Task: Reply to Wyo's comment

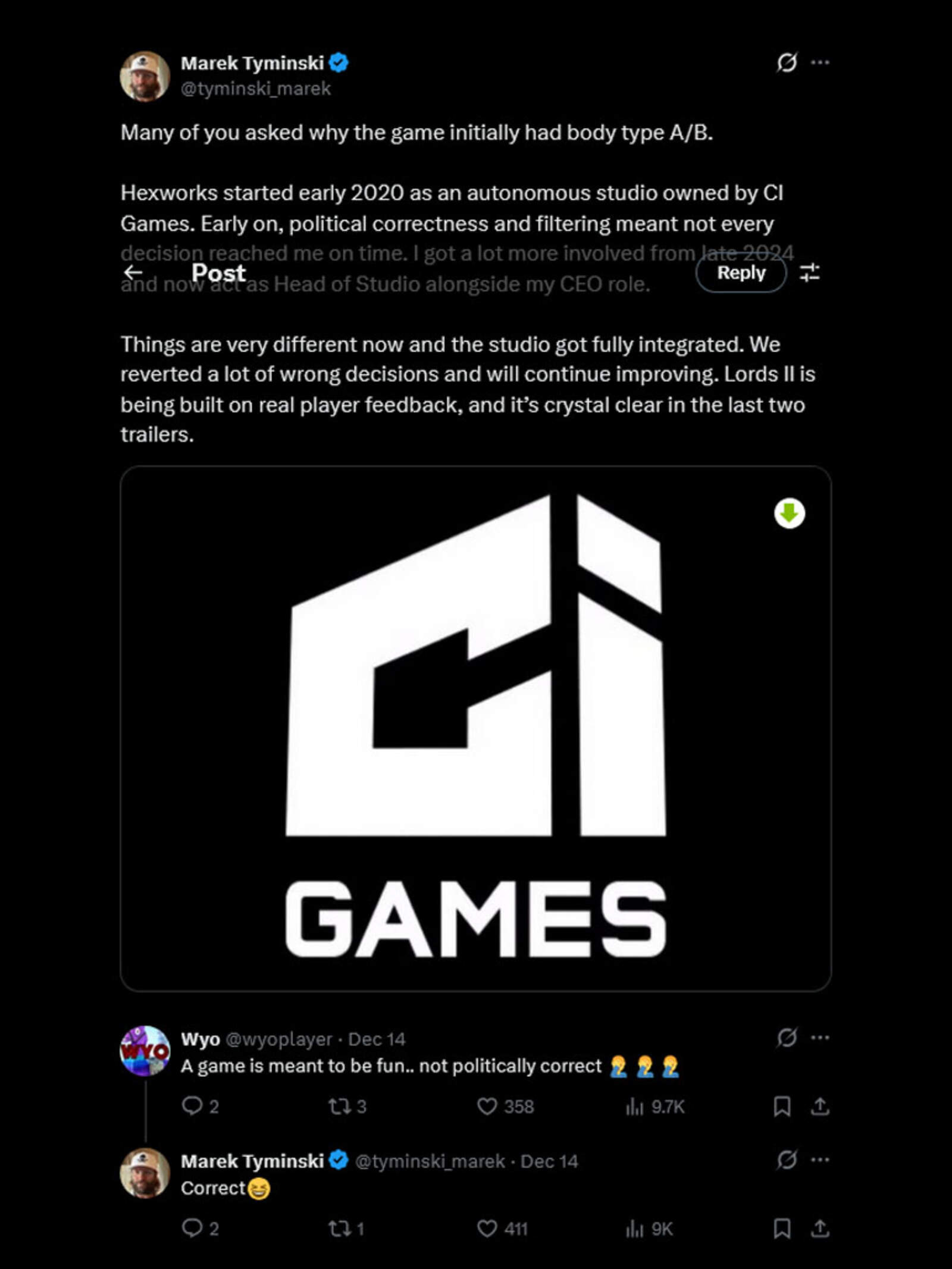Action: pos(192,1106)
